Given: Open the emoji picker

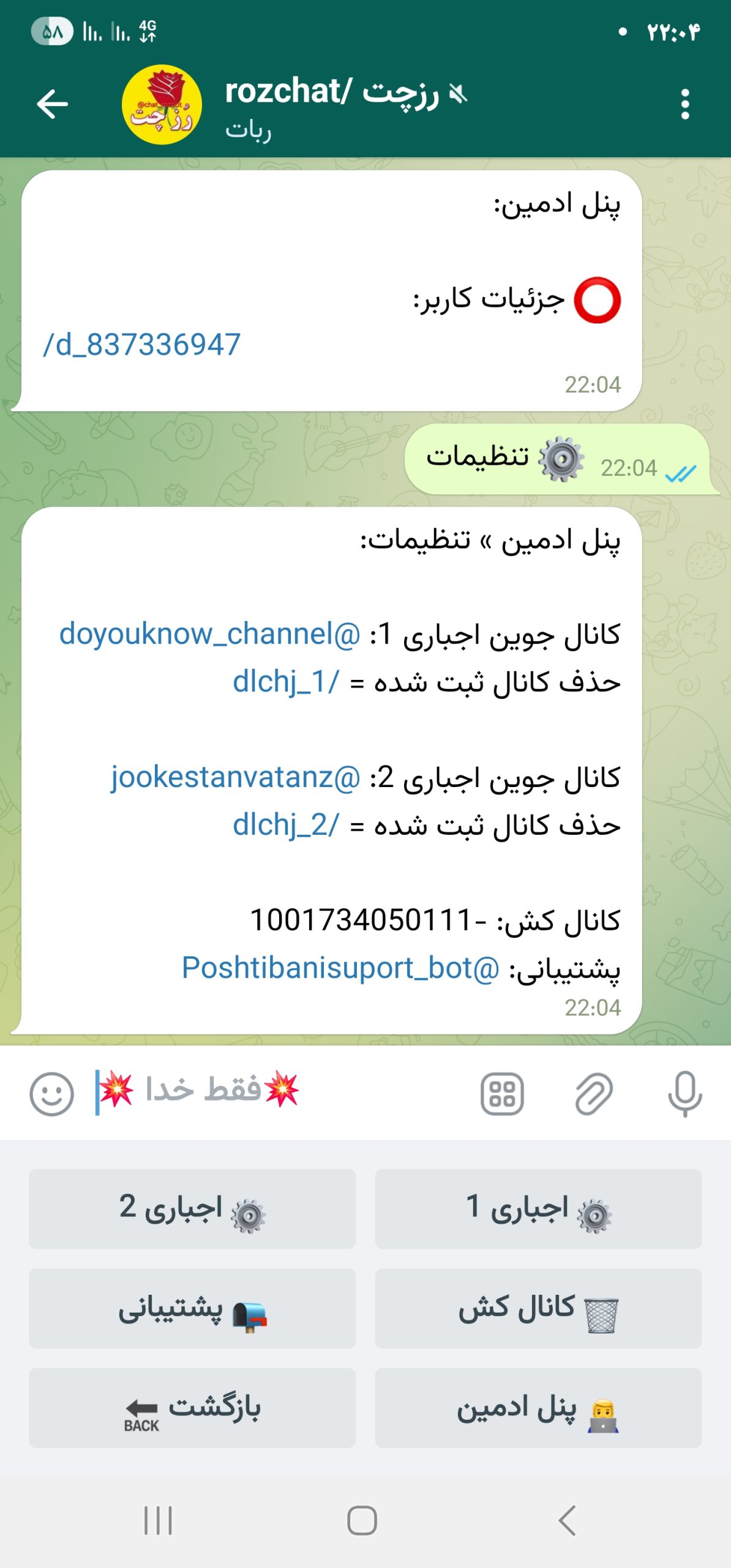Looking at the screenshot, I should [52, 1093].
